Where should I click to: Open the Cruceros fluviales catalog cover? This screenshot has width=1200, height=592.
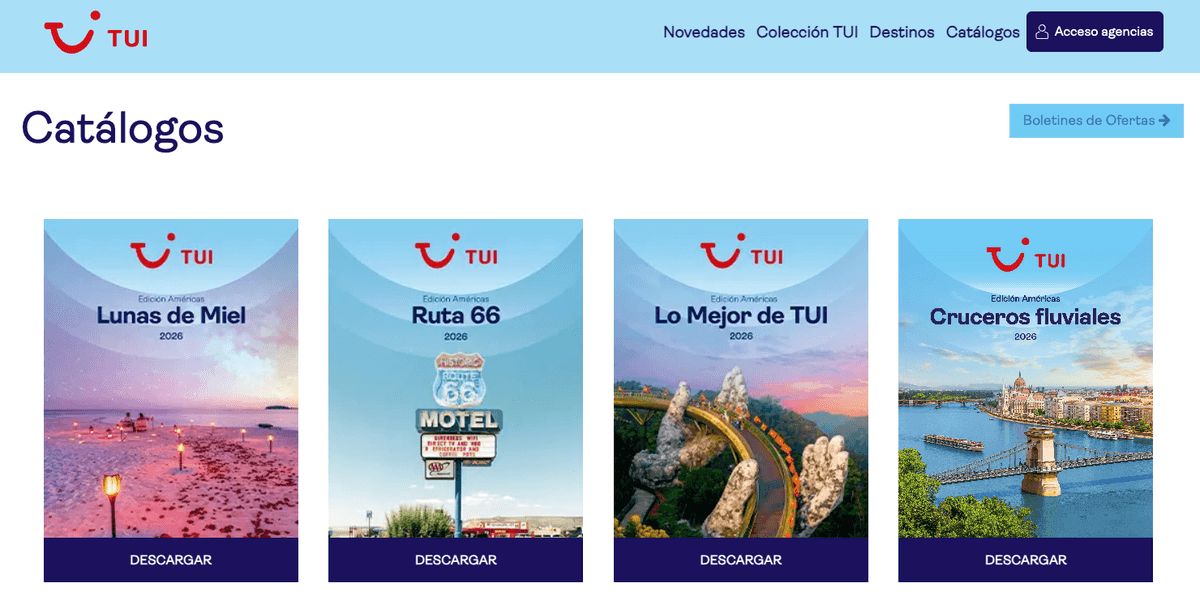pos(1025,378)
